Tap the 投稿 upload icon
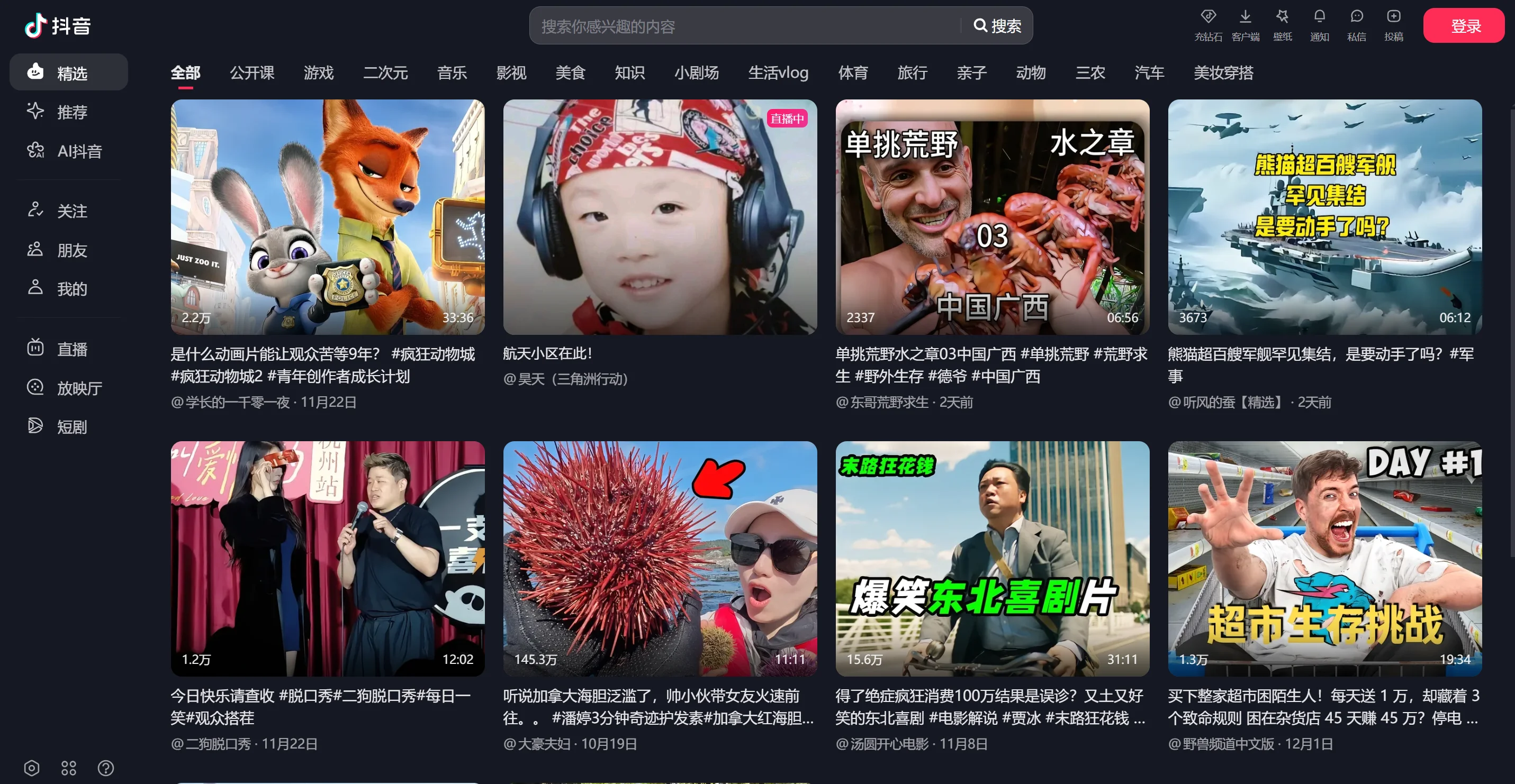Image resolution: width=1515 pixels, height=784 pixels. click(1393, 24)
